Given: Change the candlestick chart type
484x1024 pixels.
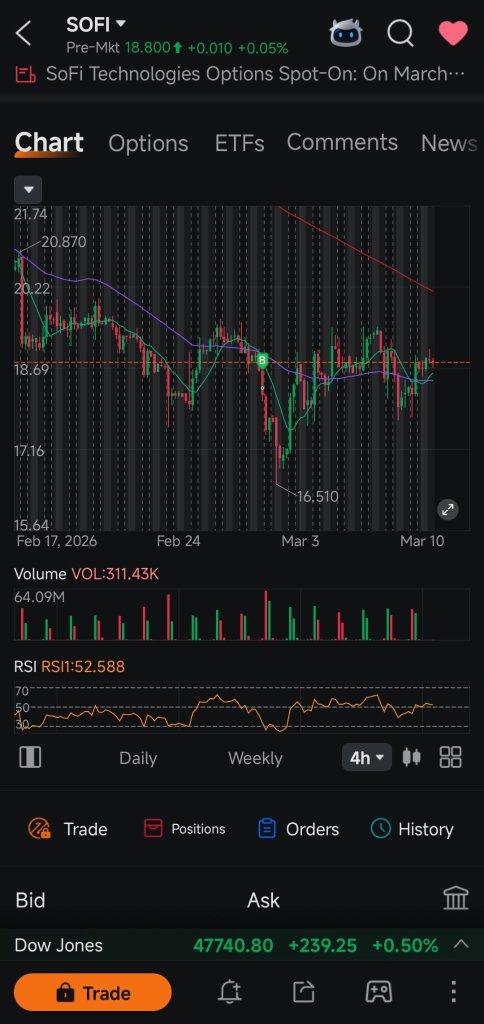Looking at the screenshot, I should click(411, 758).
